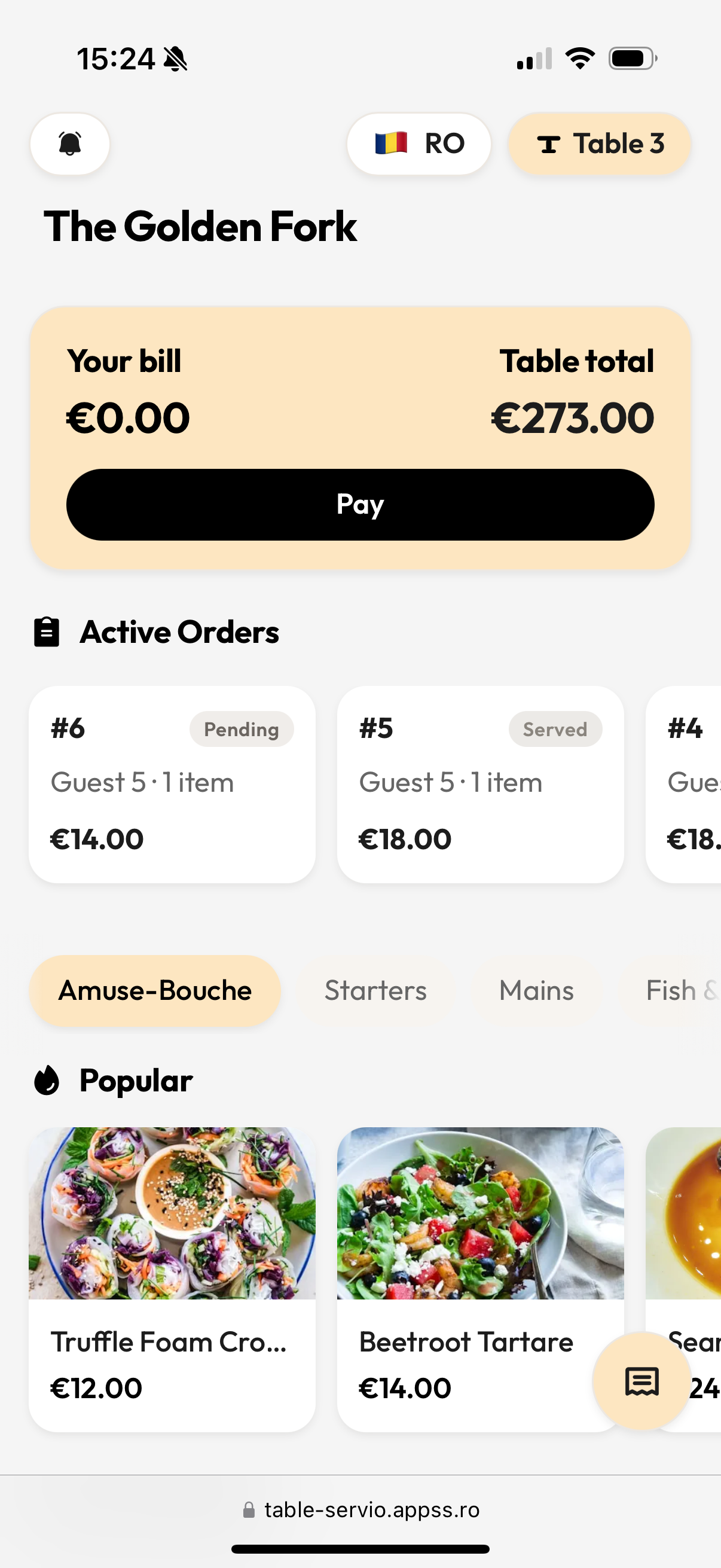
Task: Open the language selector showing RO
Action: click(x=418, y=143)
